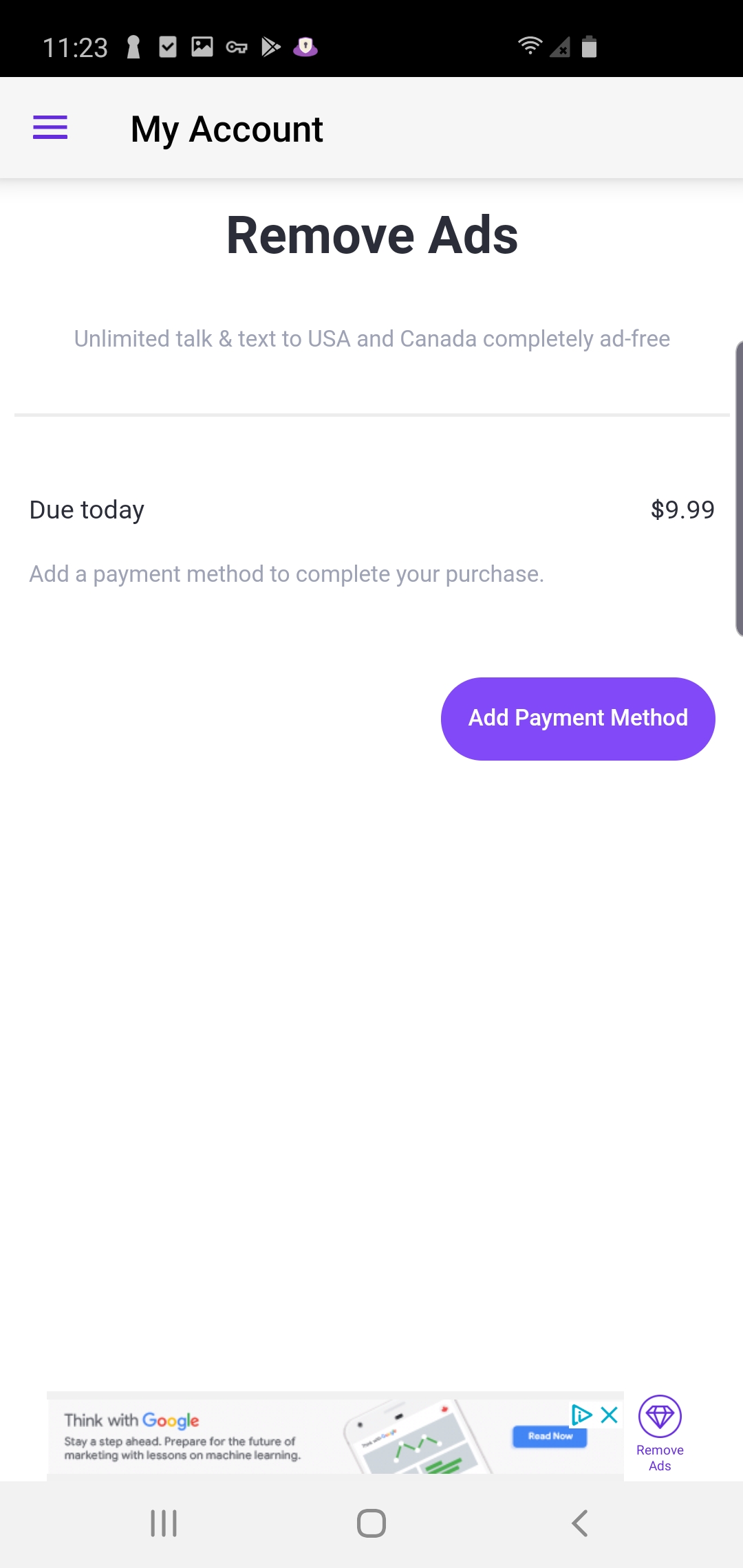Tap the Remove Ads diamond icon
The width and height of the screenshot is (743, 1568).
[660, 1417]
